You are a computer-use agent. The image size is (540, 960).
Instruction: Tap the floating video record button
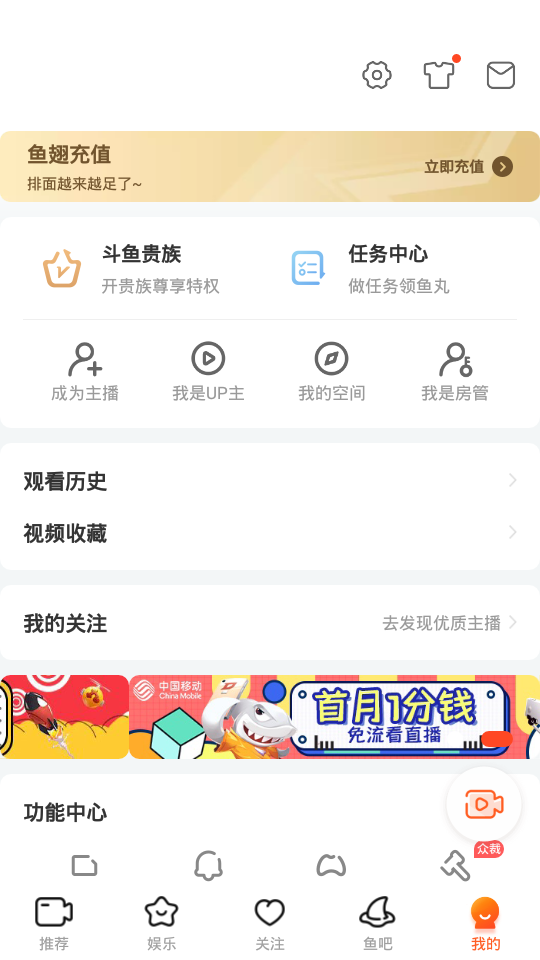[484, 804]
